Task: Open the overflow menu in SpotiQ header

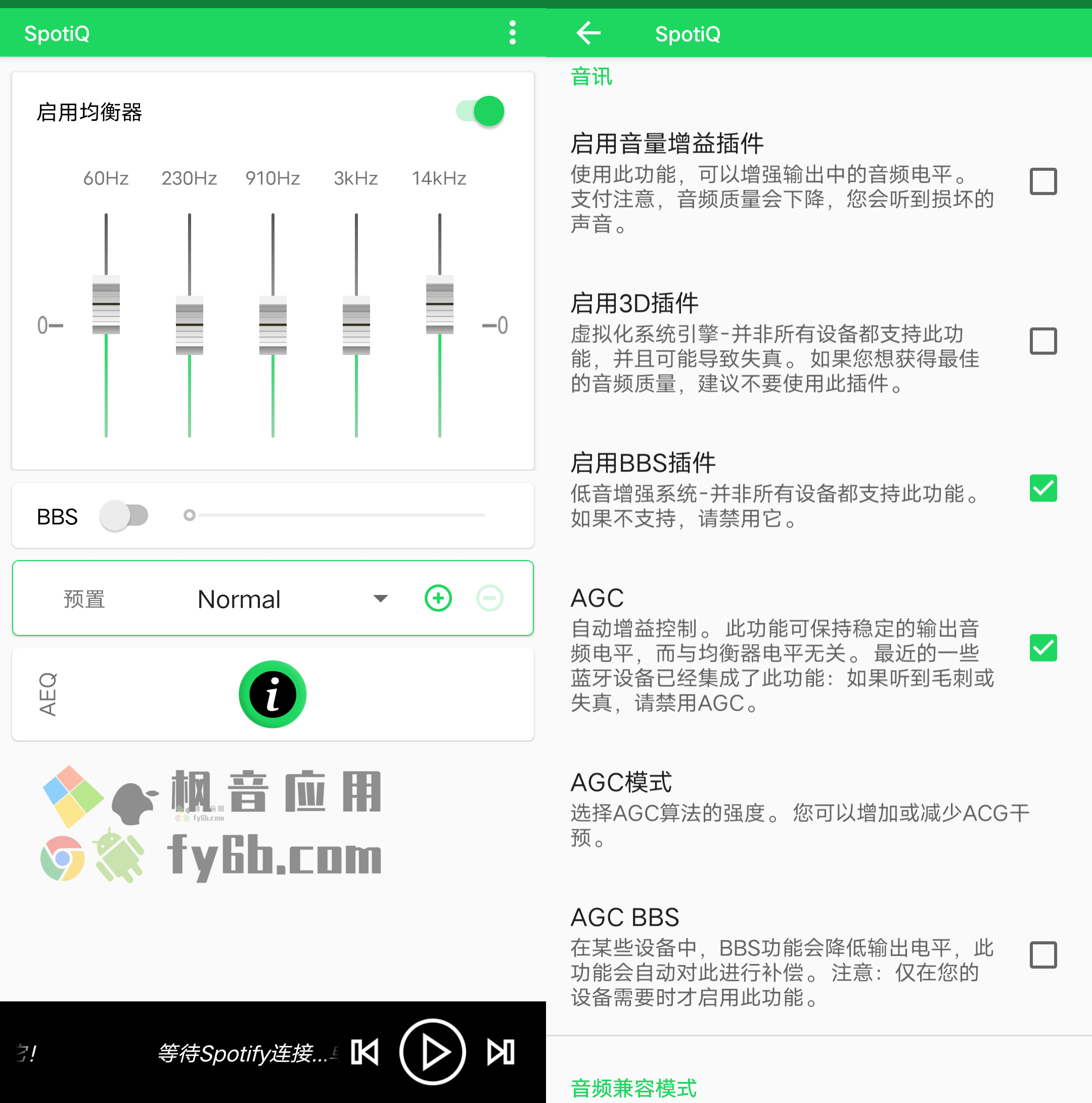Action: tap(512, 32)
